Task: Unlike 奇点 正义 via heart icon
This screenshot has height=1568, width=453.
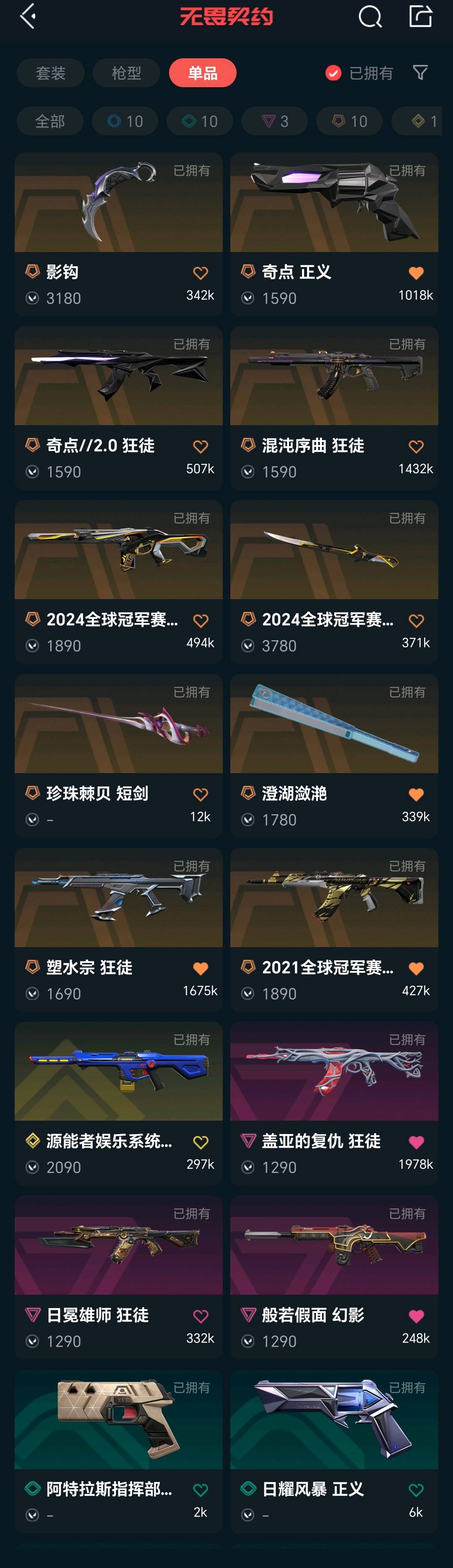Action: pyautogui.click(x=416, y=273)
